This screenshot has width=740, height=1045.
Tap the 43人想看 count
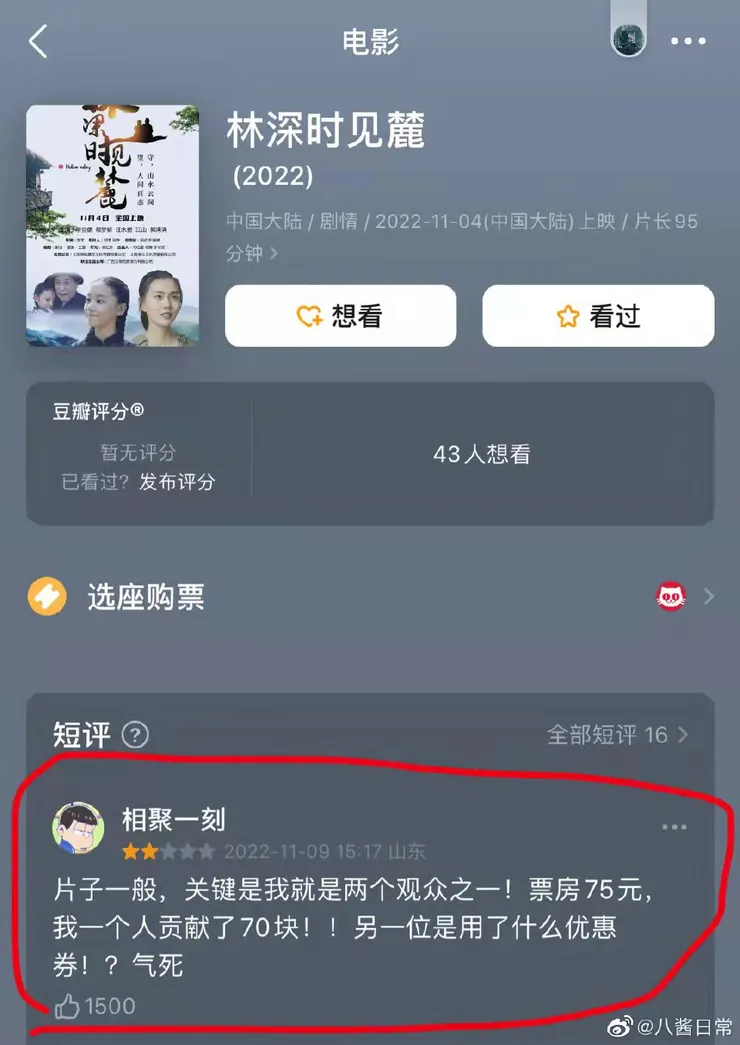[x=484, y=454]
